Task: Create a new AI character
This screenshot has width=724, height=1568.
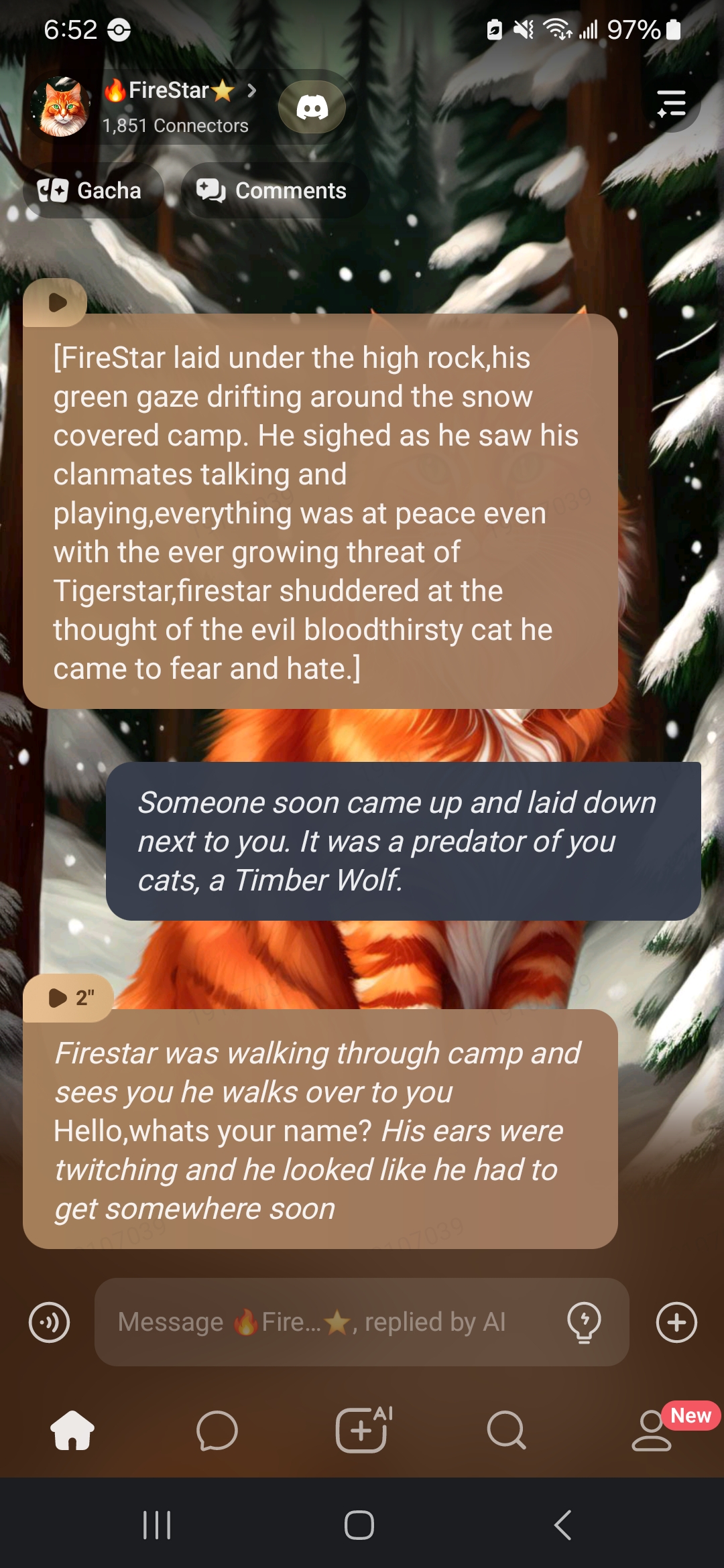Action: coord(362,1430)
